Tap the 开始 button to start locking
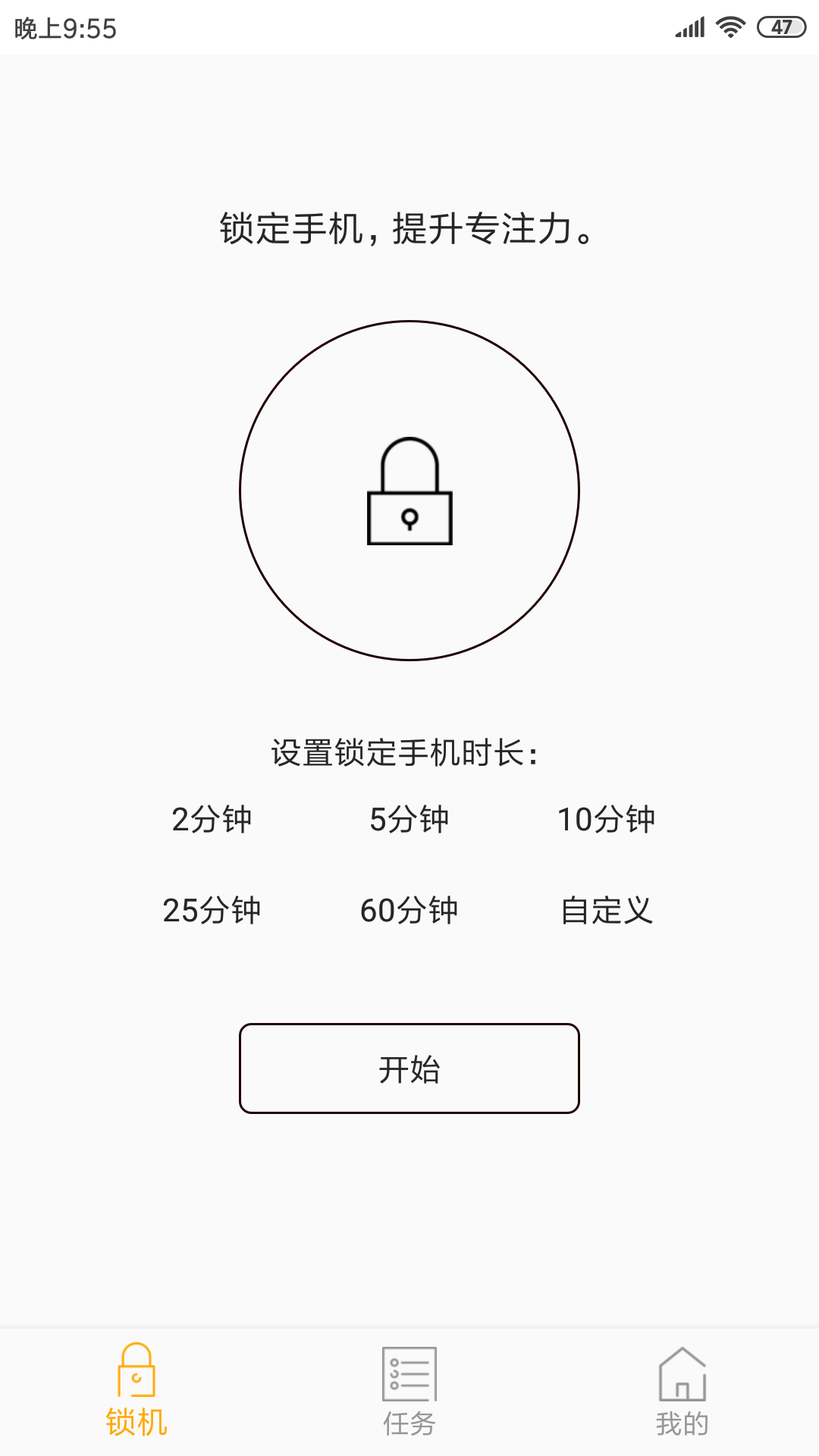 tap(409, 1068)
